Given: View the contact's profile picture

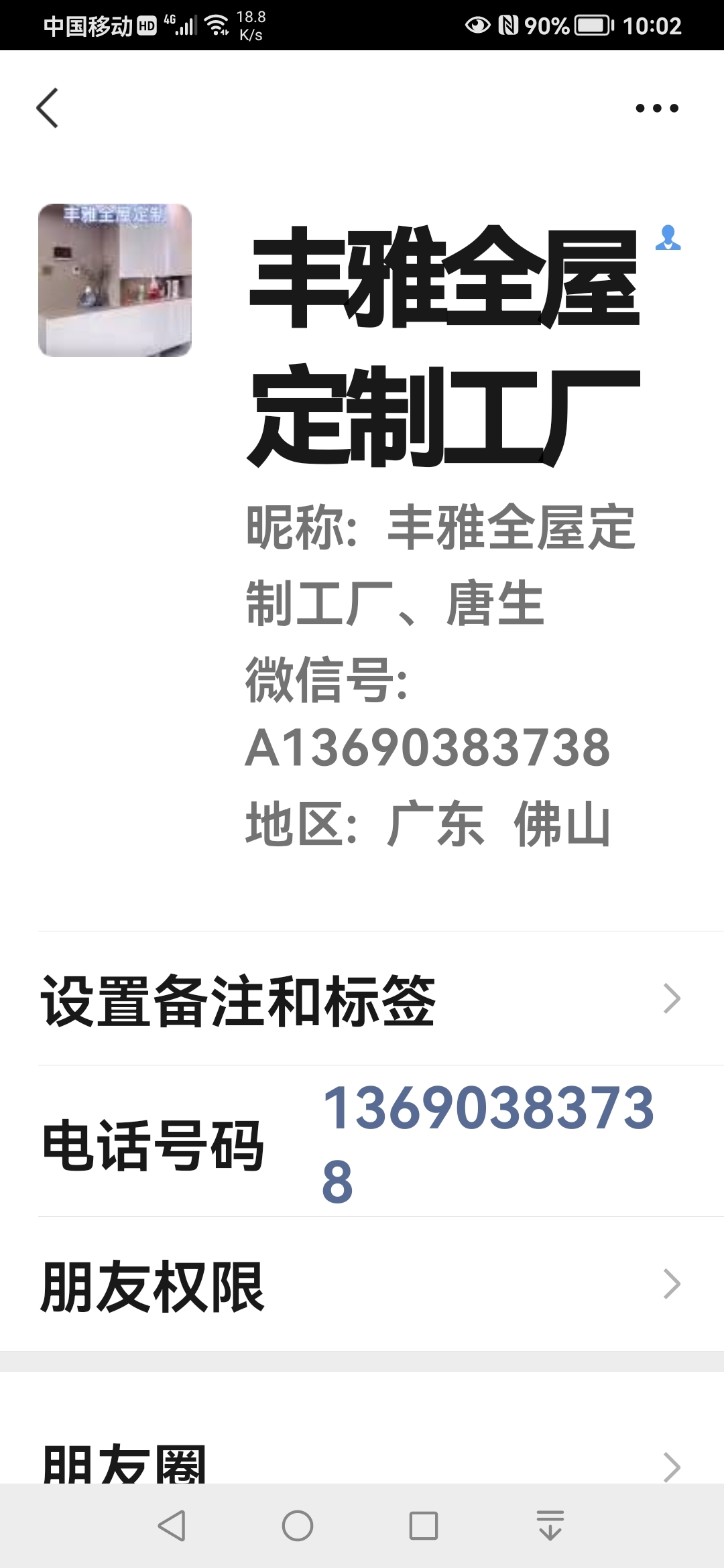Looking at the screenshot, I should click(x=115, y=280).
